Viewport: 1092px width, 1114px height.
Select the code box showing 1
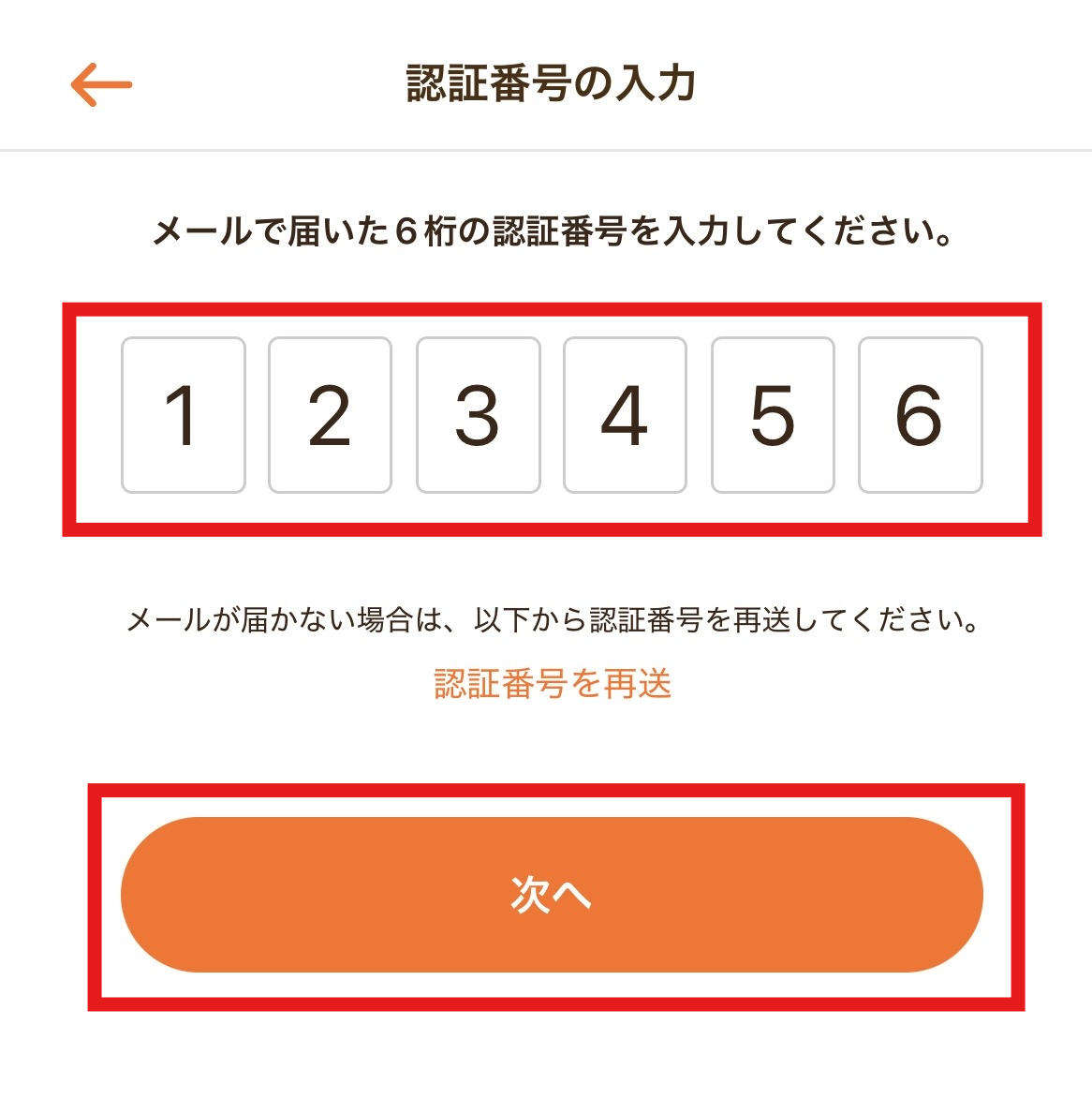pyautogui.click(x=184, y=415)
